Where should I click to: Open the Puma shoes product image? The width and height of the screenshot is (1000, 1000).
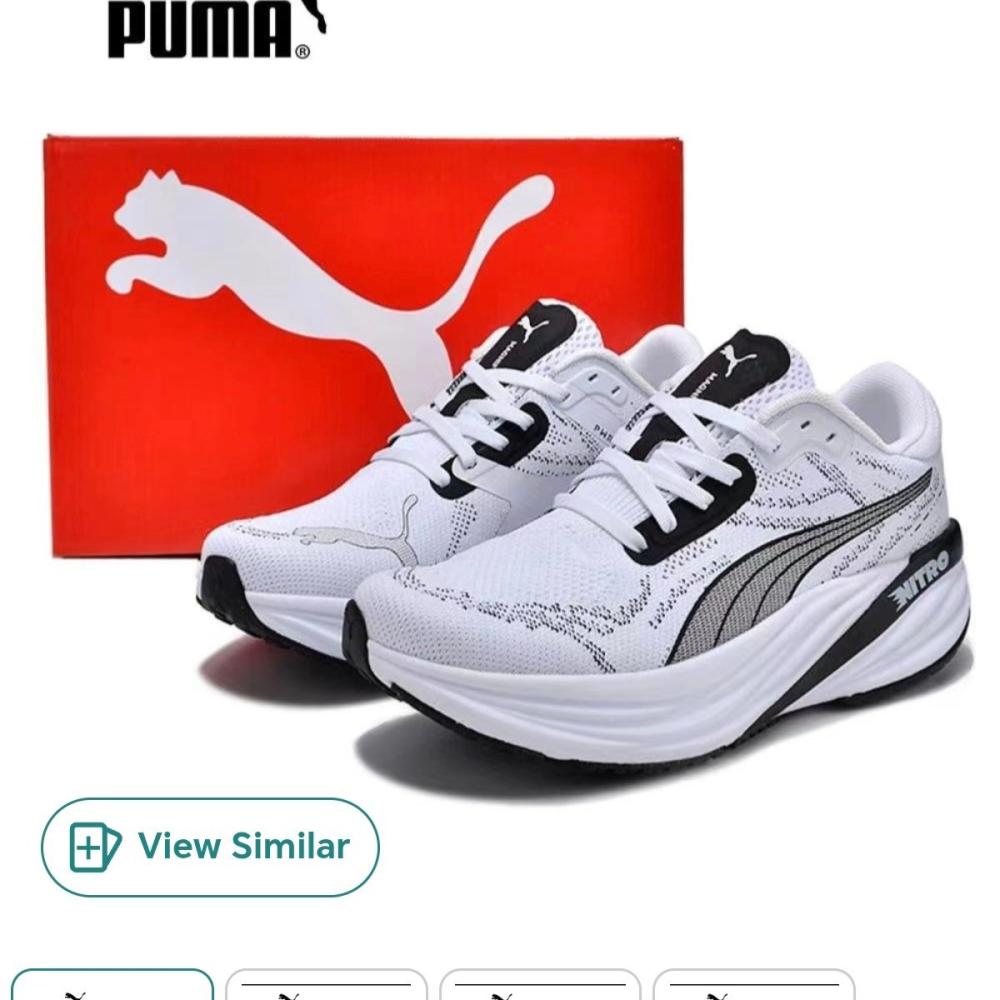point(500,450)
